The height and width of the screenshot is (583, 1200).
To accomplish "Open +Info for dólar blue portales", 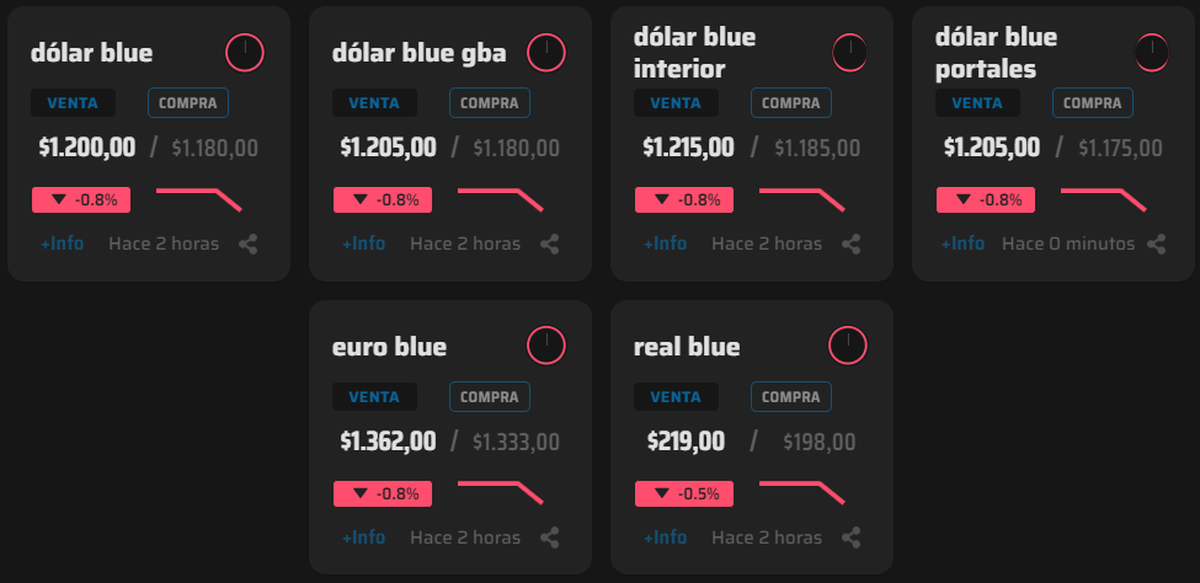I will [x=962, y=243].
